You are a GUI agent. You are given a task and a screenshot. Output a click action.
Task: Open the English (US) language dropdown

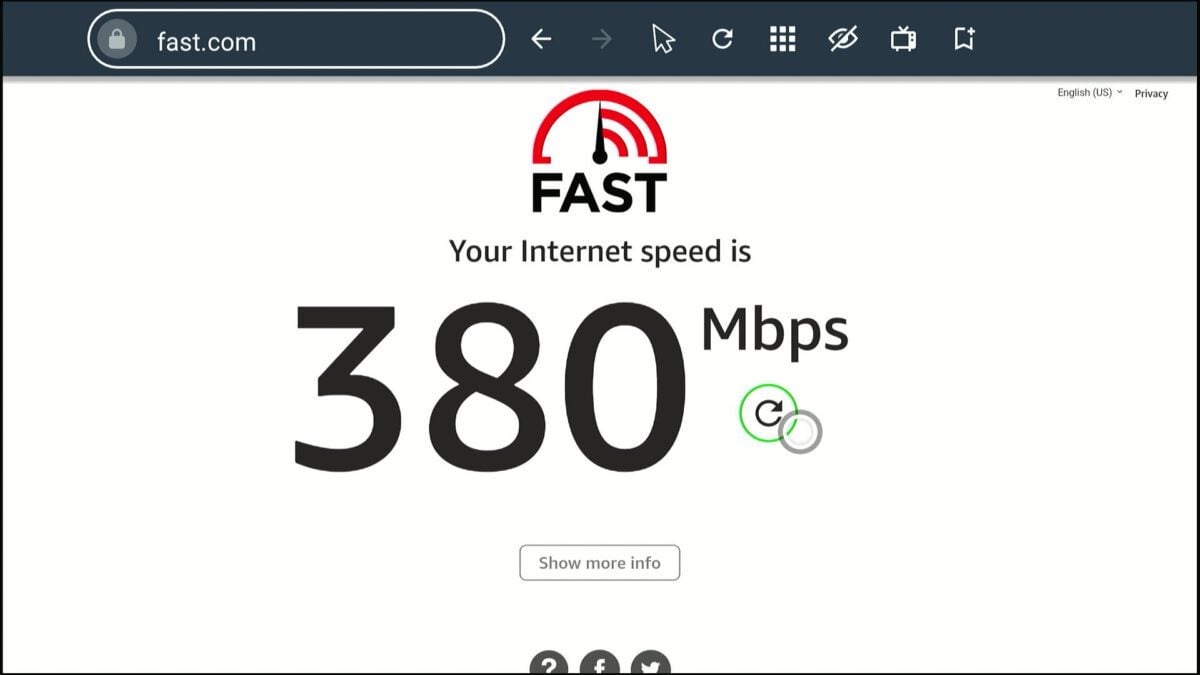1089,92
